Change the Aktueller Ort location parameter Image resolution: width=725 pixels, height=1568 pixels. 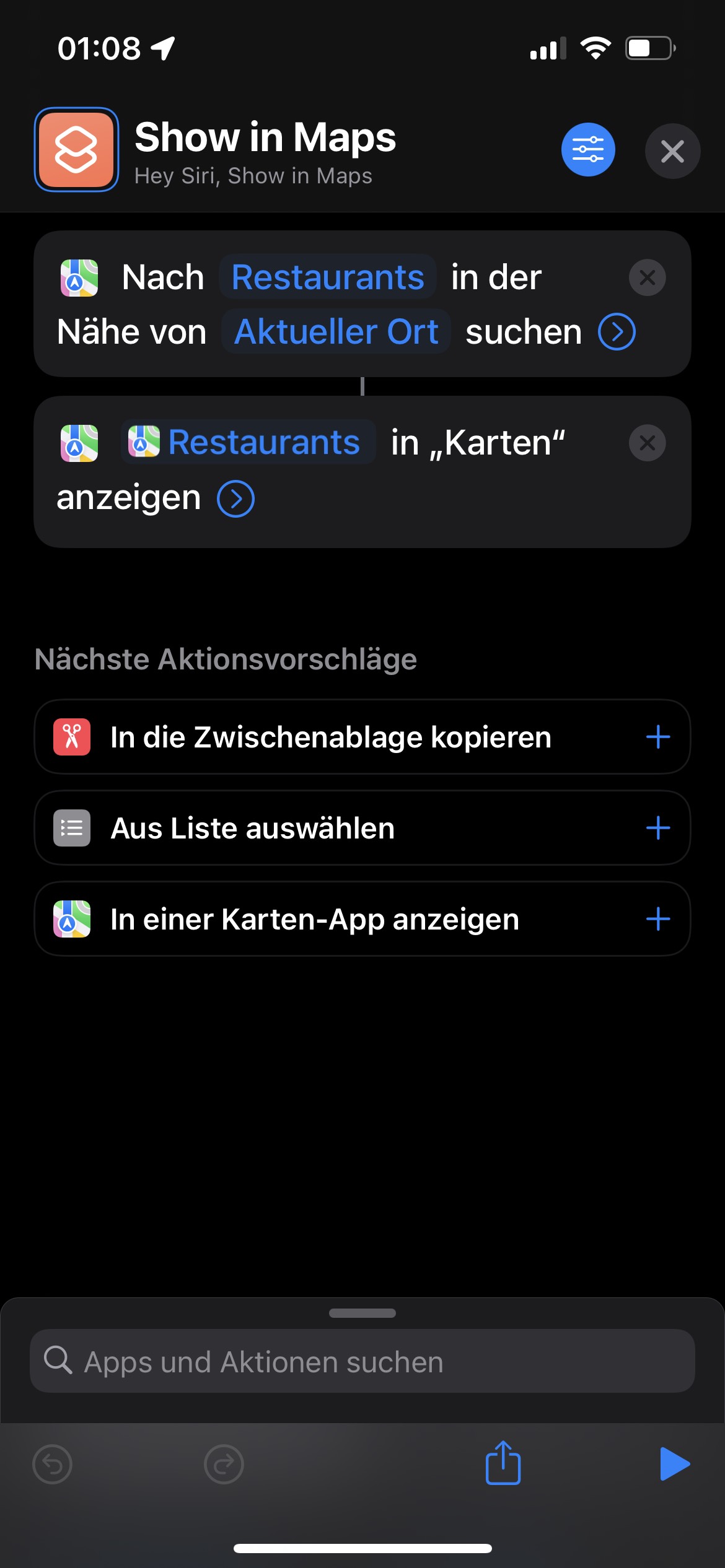[x=336, y=331]
